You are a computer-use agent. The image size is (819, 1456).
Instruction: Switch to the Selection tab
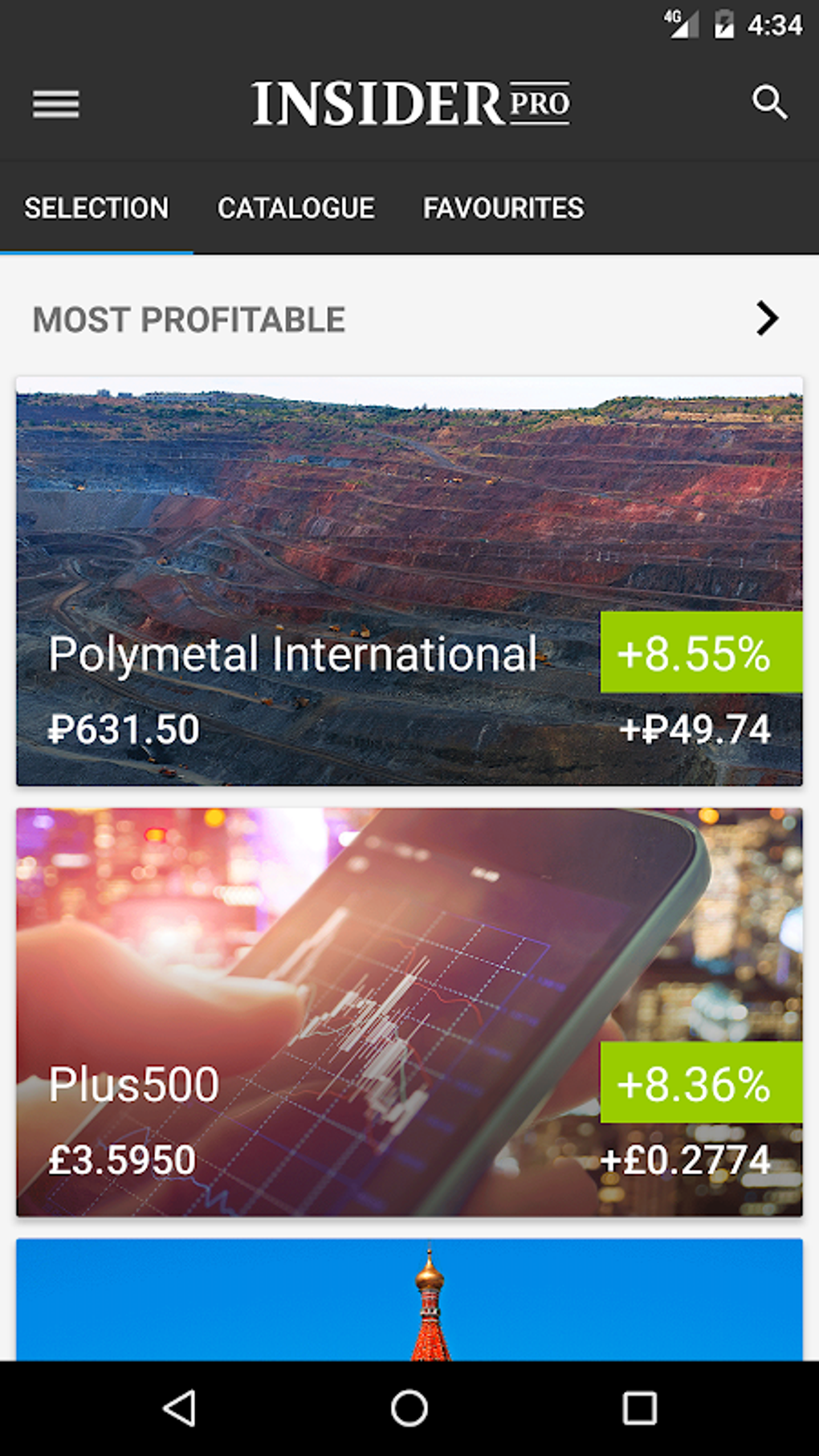pyautogui.click(x=96, y=208)
